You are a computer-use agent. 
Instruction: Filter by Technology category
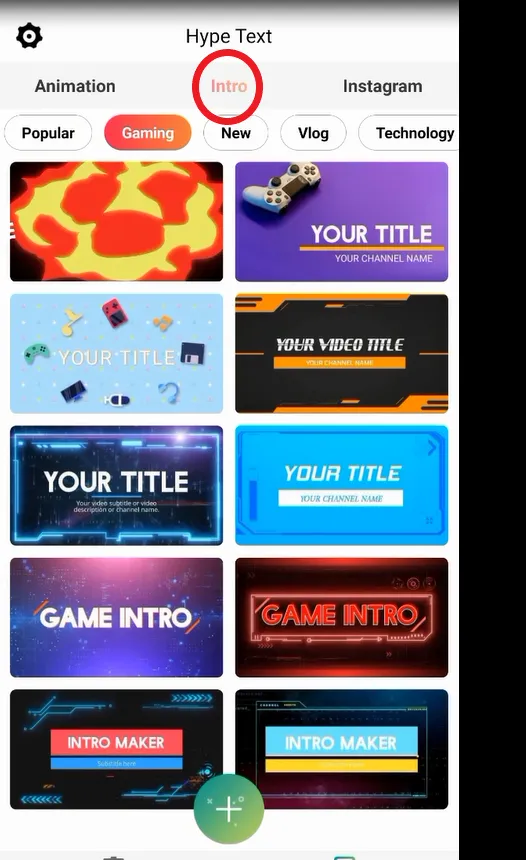click(409, 133)
